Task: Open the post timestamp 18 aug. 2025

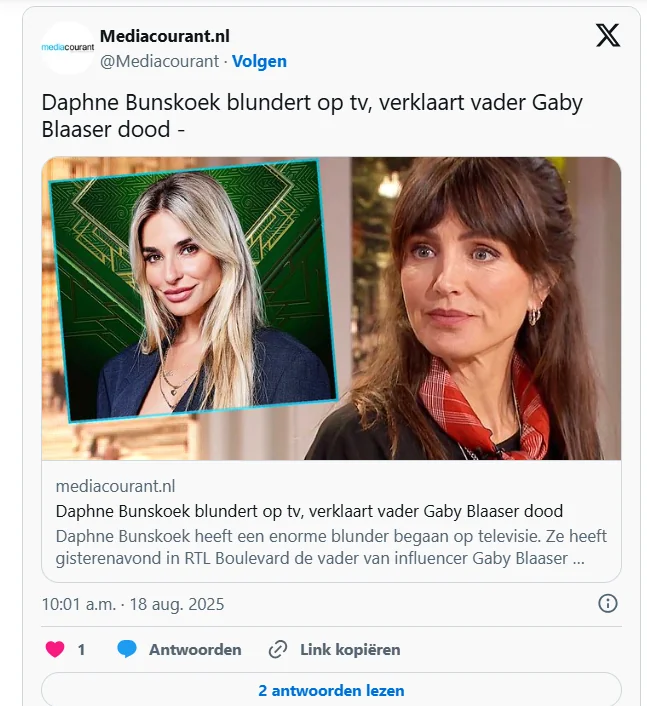Action: pos(133,604)
